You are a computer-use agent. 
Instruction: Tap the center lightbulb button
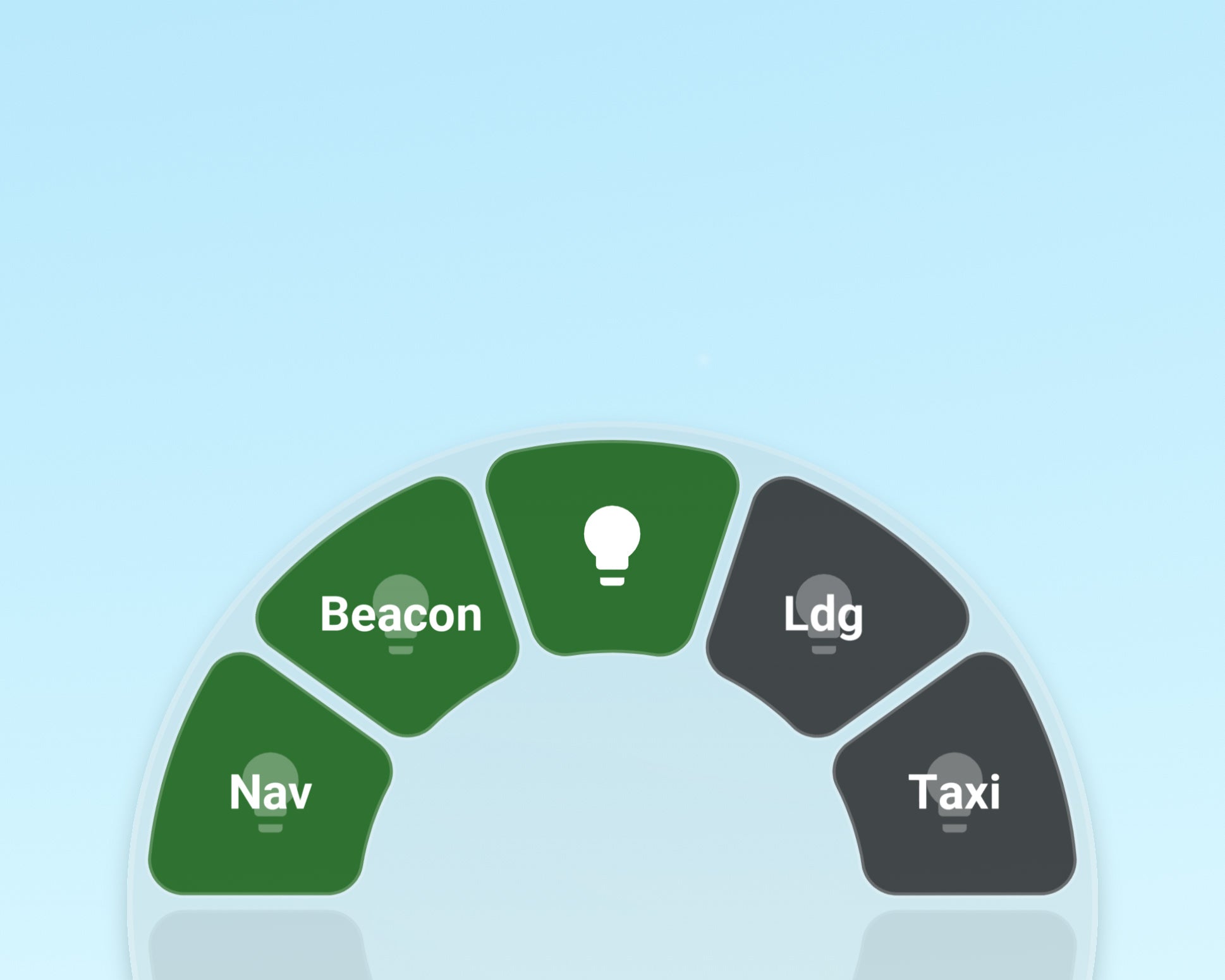612,547
